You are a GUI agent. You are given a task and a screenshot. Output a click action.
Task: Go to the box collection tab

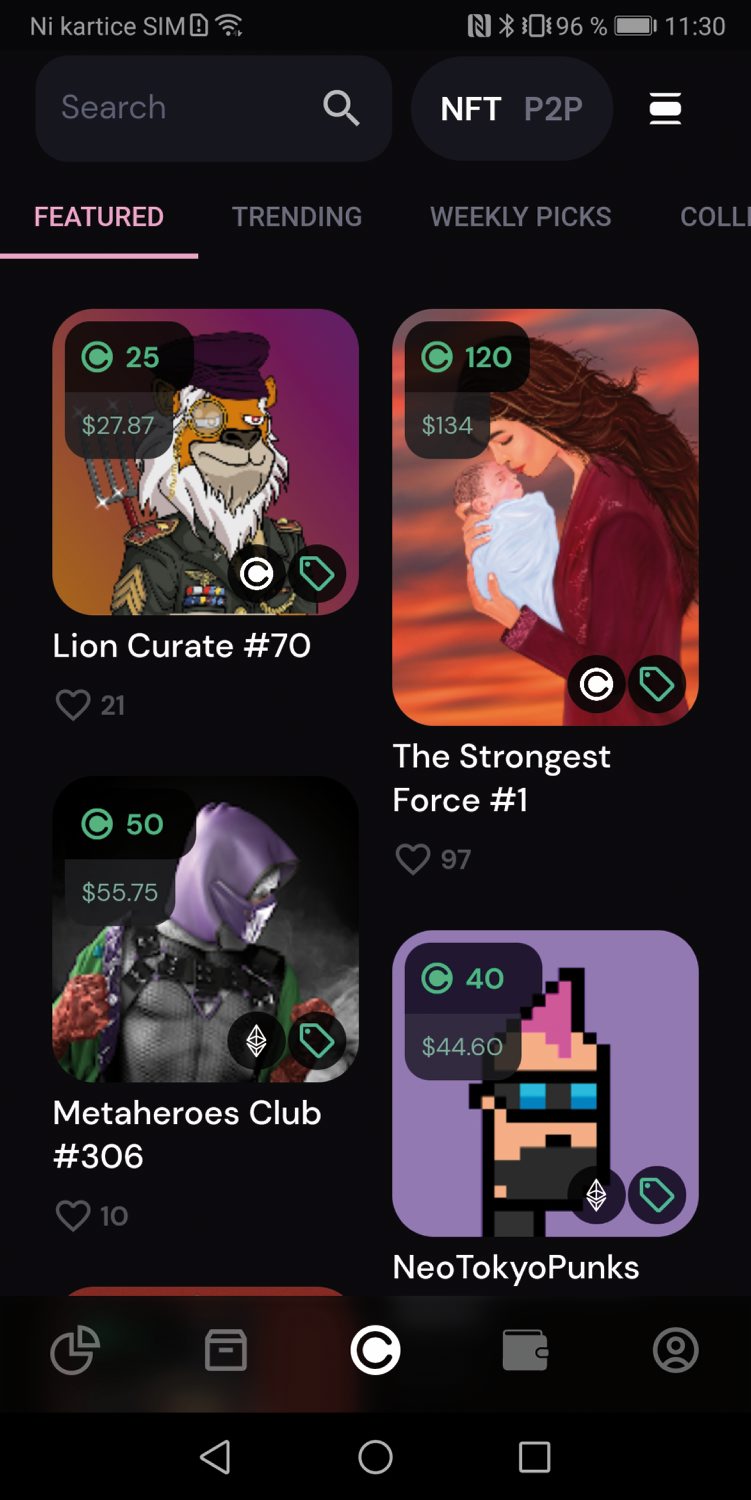[x=225, y=1350]
